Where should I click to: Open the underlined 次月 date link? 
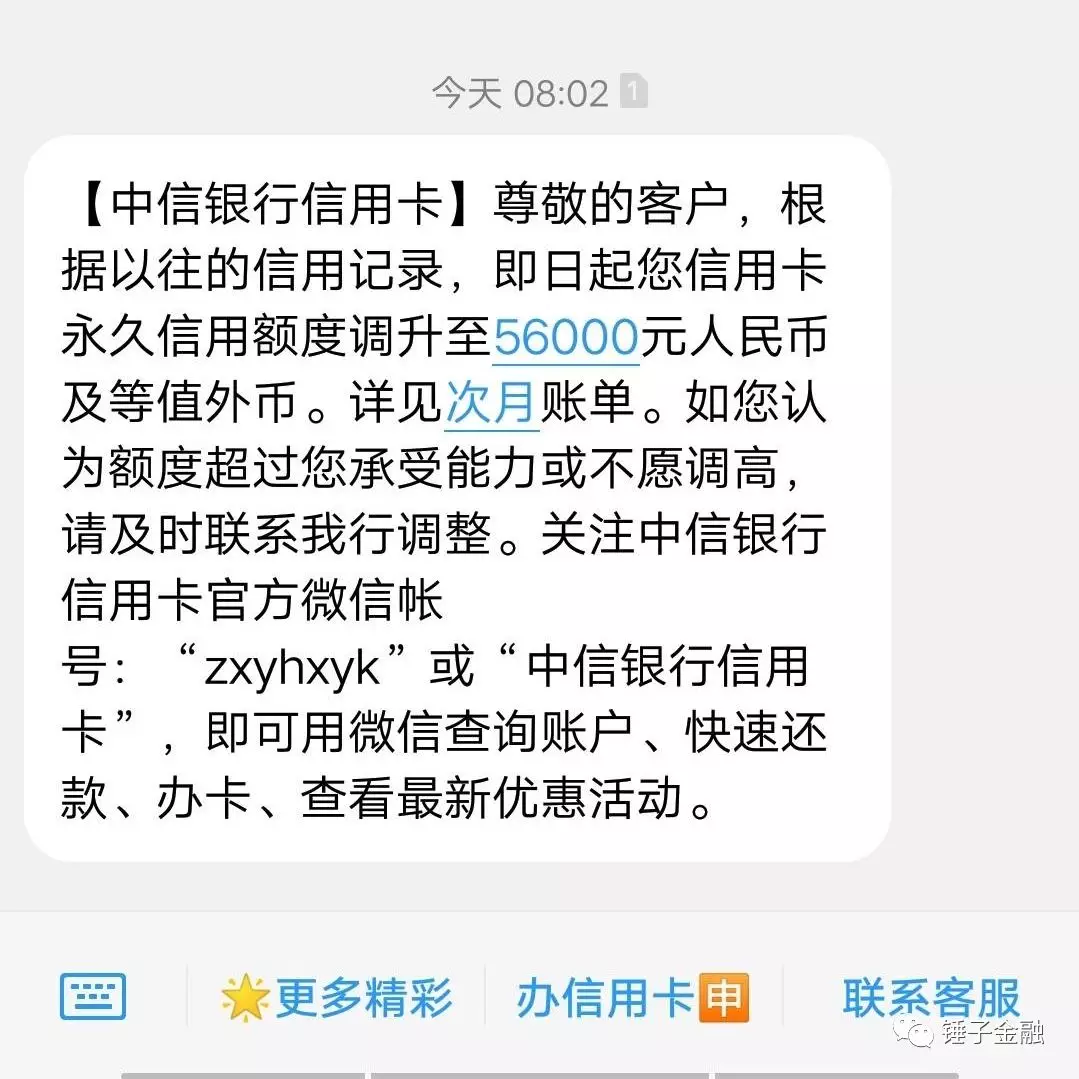pyautogui.click(x=491, y=404)
